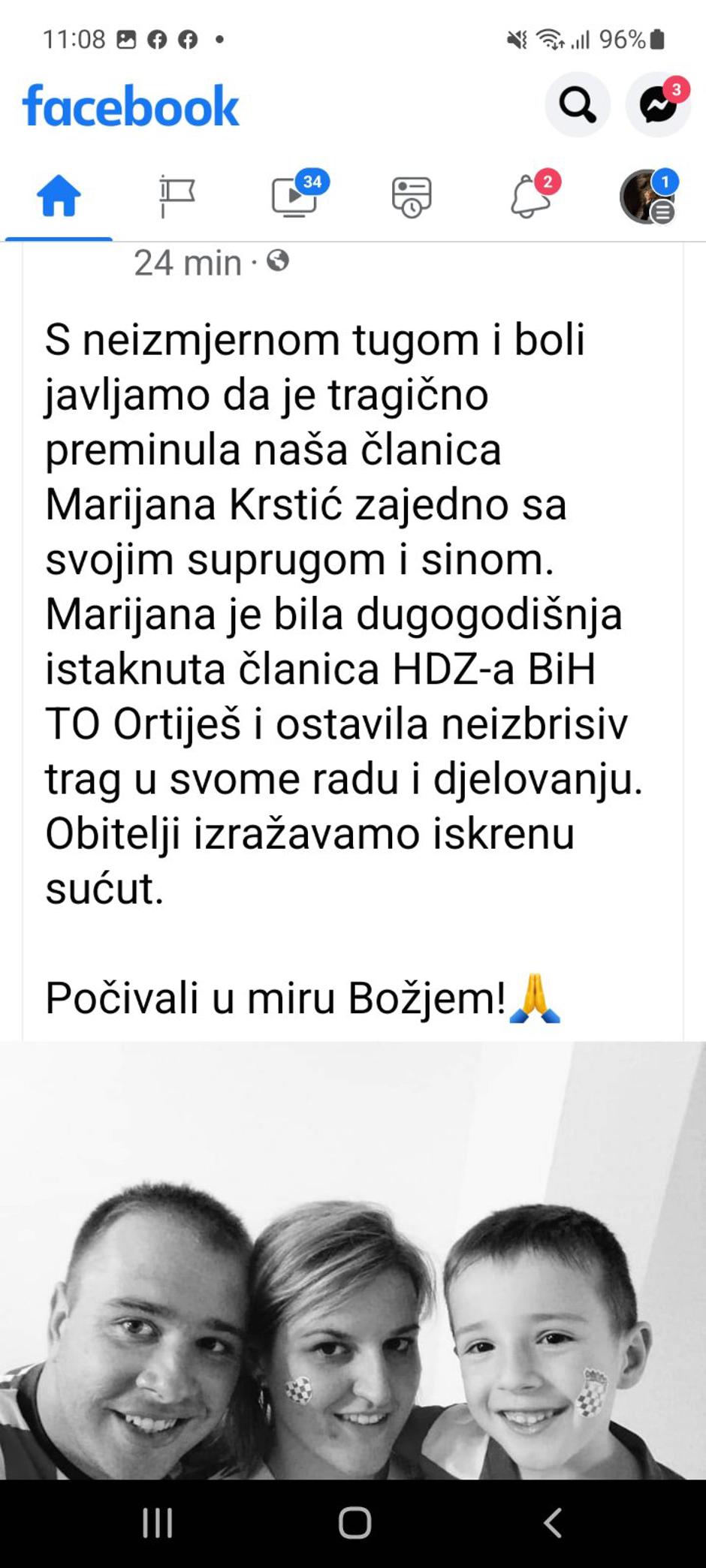This screenshot has height=1568, width=706.
Task: Open the profile menu tab
Action: pyautogui.click(x=647, y=197)
